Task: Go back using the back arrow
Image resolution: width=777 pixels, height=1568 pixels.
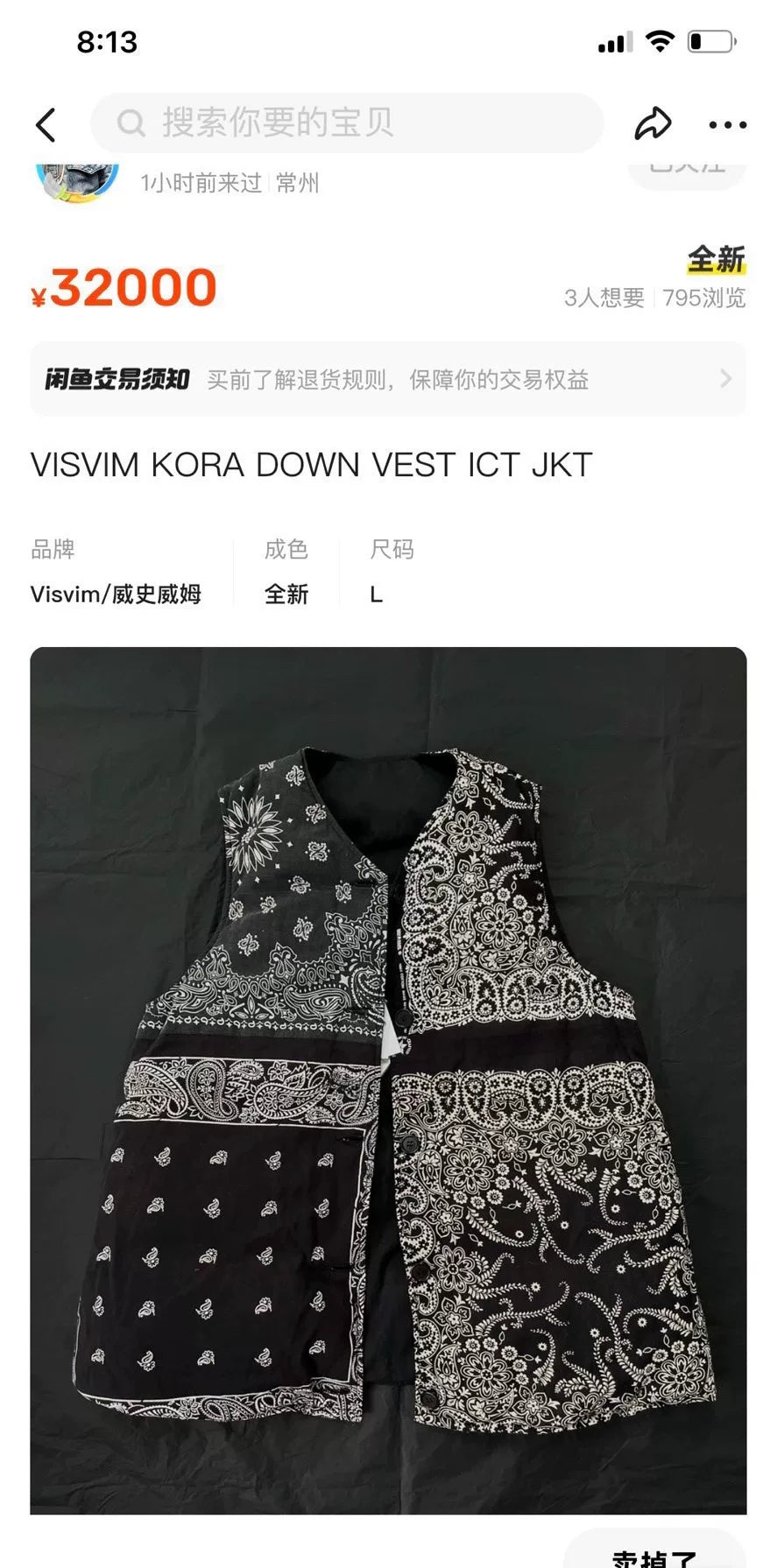Action: (x=46, y=124)
